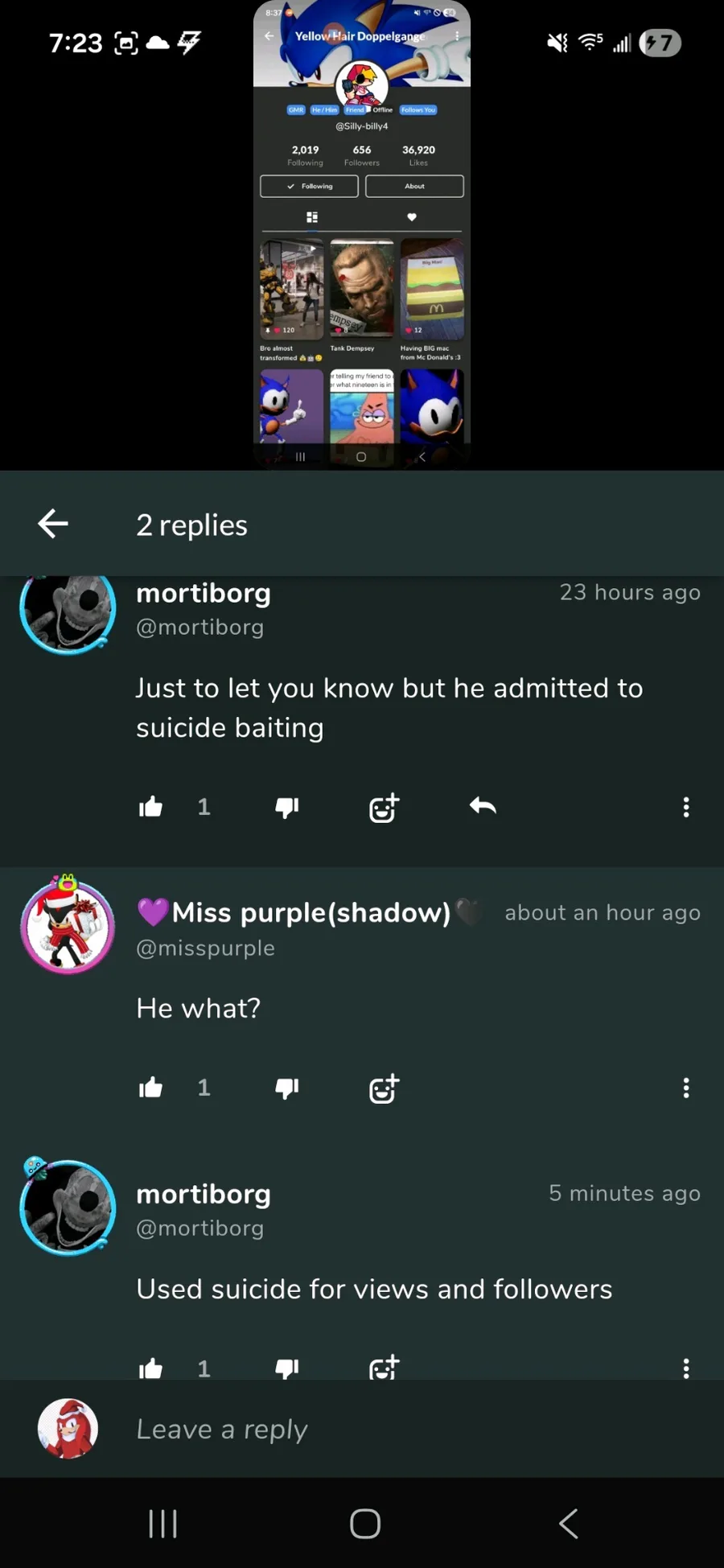
Task: Dislike Miss purple's "He what?" reply
Action: (287, 1089)
